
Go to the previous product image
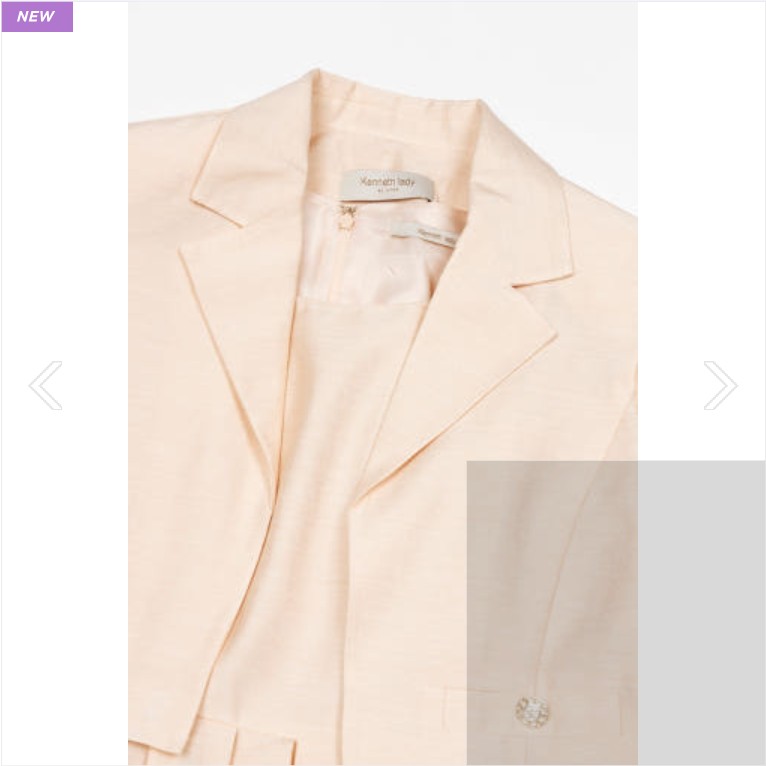[45, 386]
